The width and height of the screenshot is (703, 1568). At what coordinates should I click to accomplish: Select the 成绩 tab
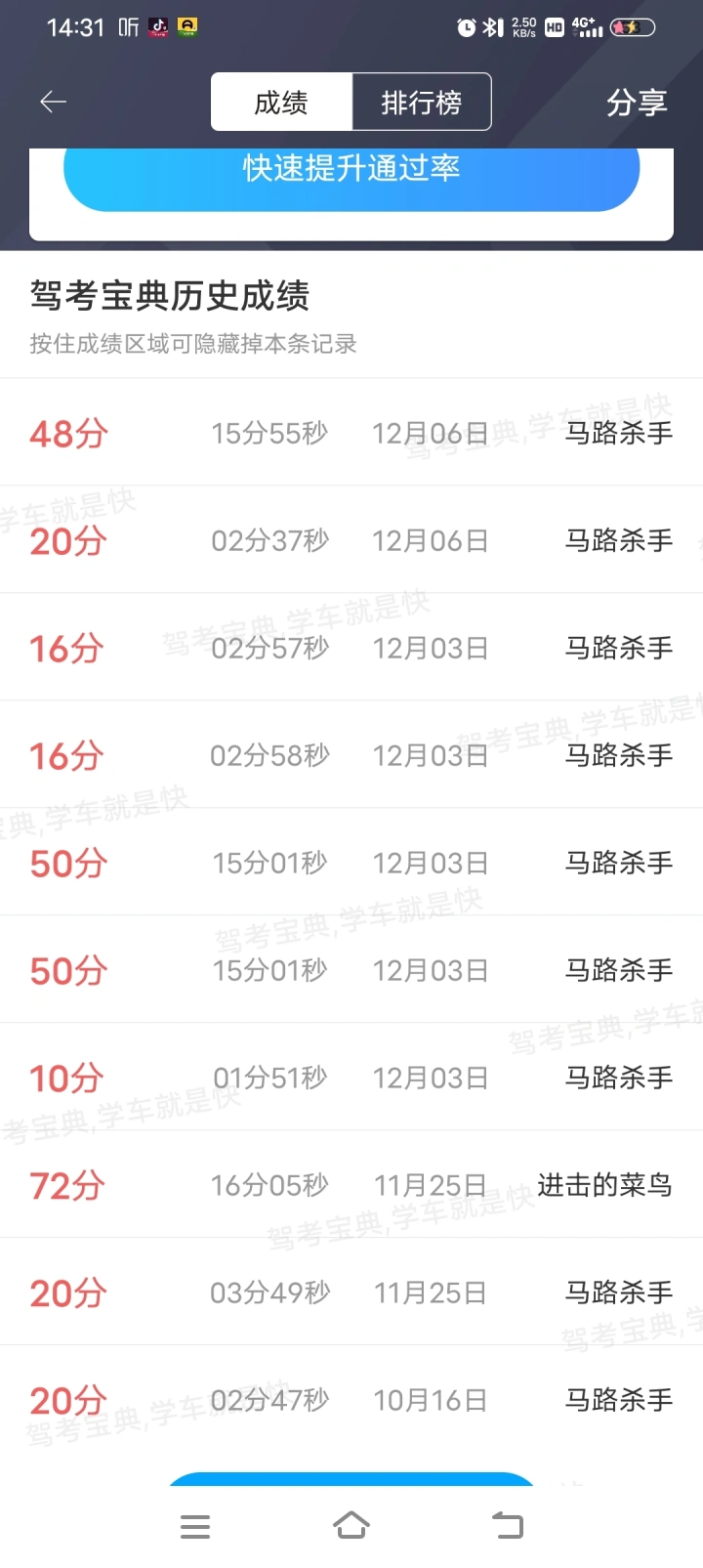click(281, 102)
